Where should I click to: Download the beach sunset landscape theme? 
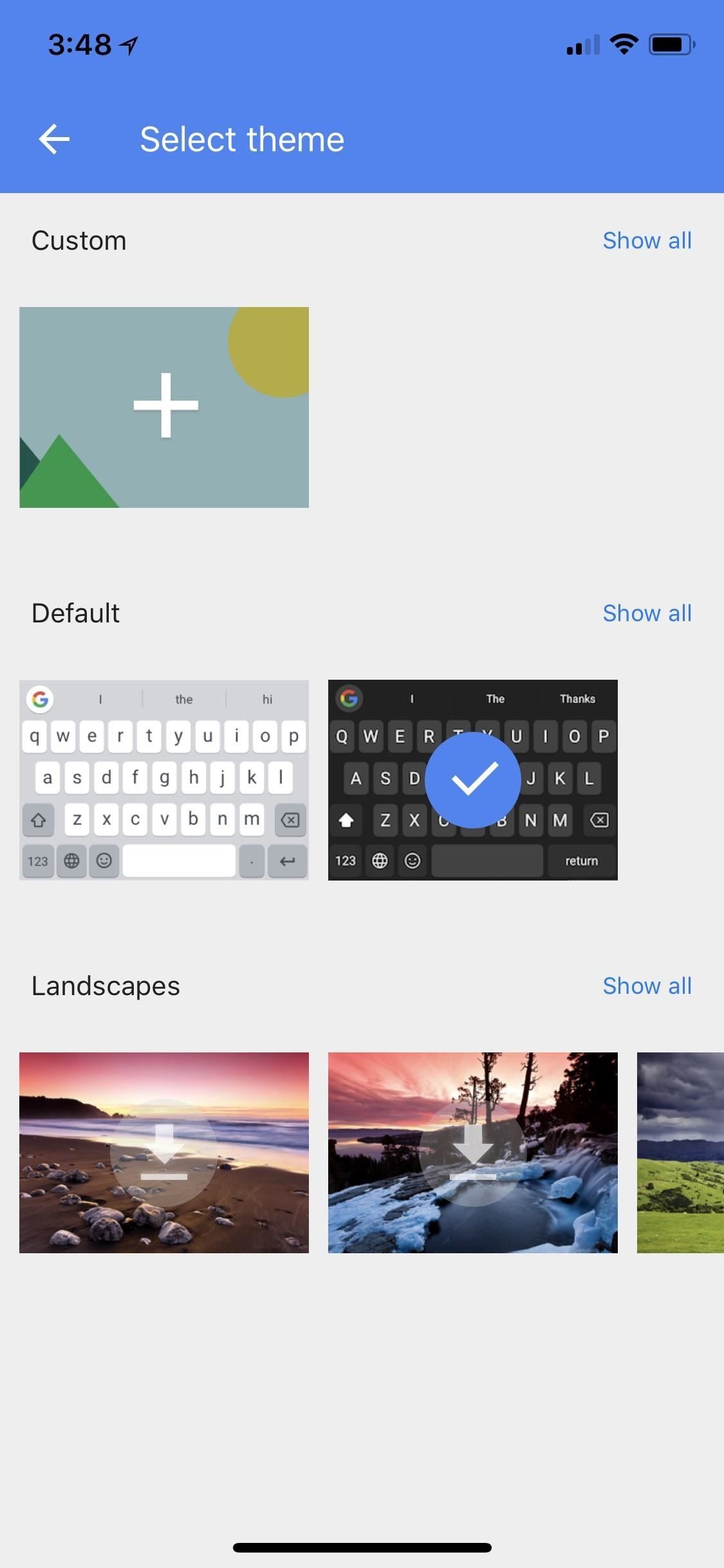(x=164, y=1152)
